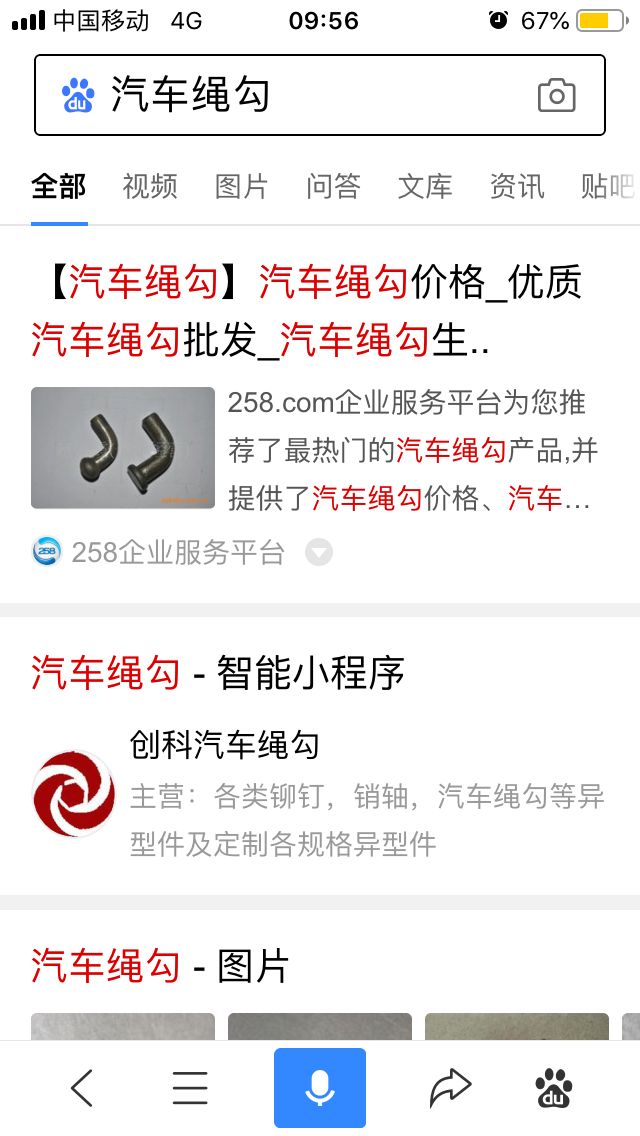Go back with the bottom back arrow

[82, 1088]
